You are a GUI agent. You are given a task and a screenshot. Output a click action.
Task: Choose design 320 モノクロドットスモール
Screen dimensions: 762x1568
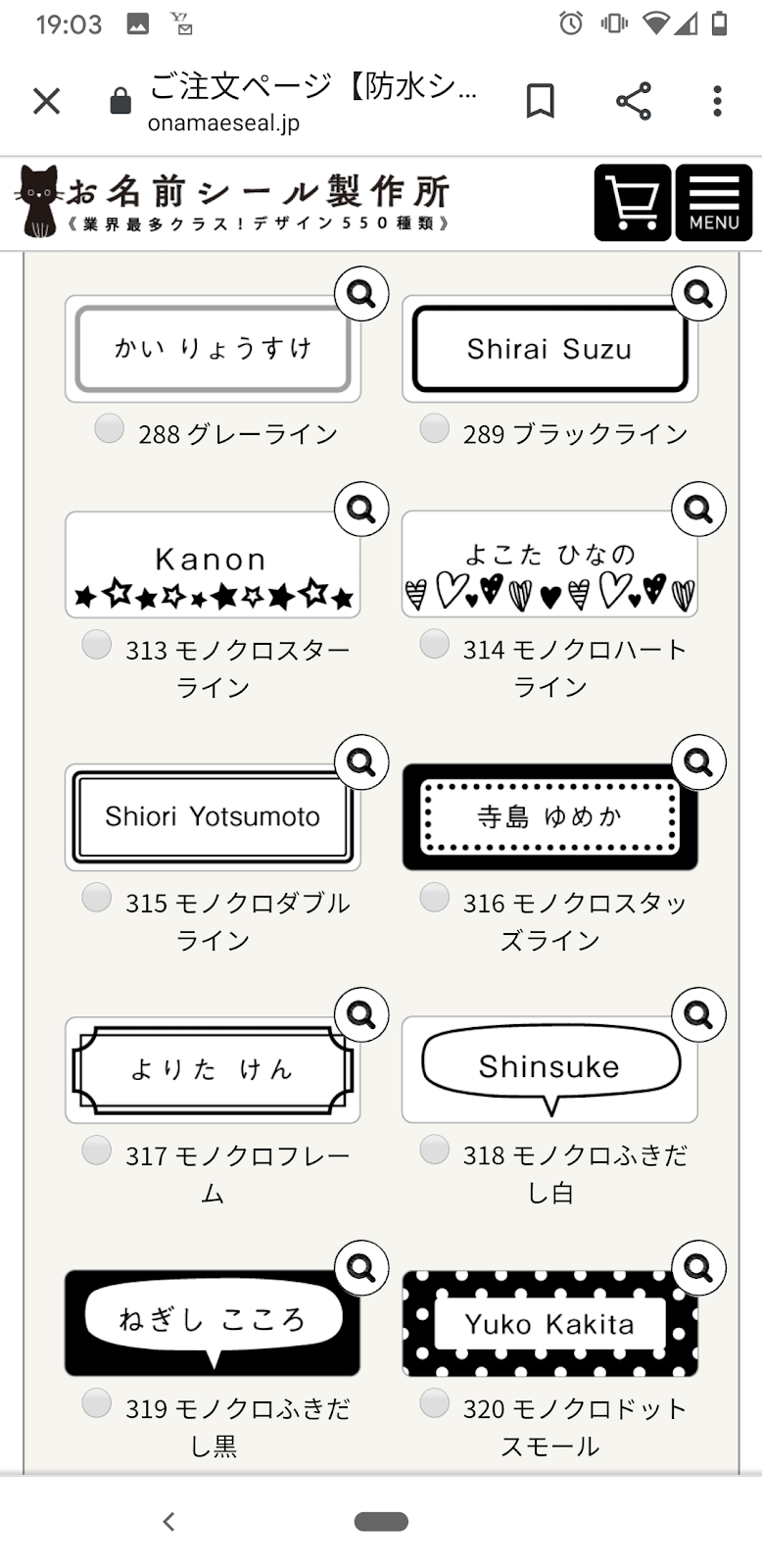click(434, 1402)
